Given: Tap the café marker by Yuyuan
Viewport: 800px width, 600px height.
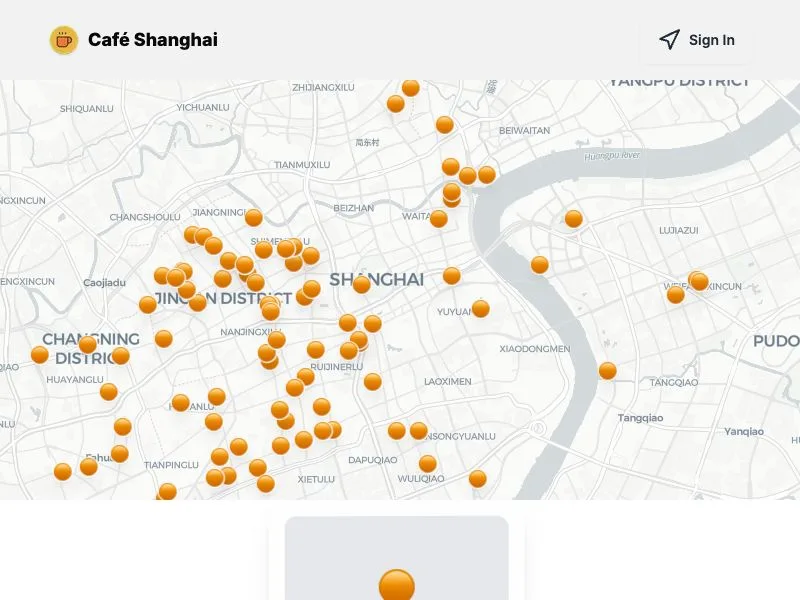Looking at the screenshot, I should tap(480, 308).
